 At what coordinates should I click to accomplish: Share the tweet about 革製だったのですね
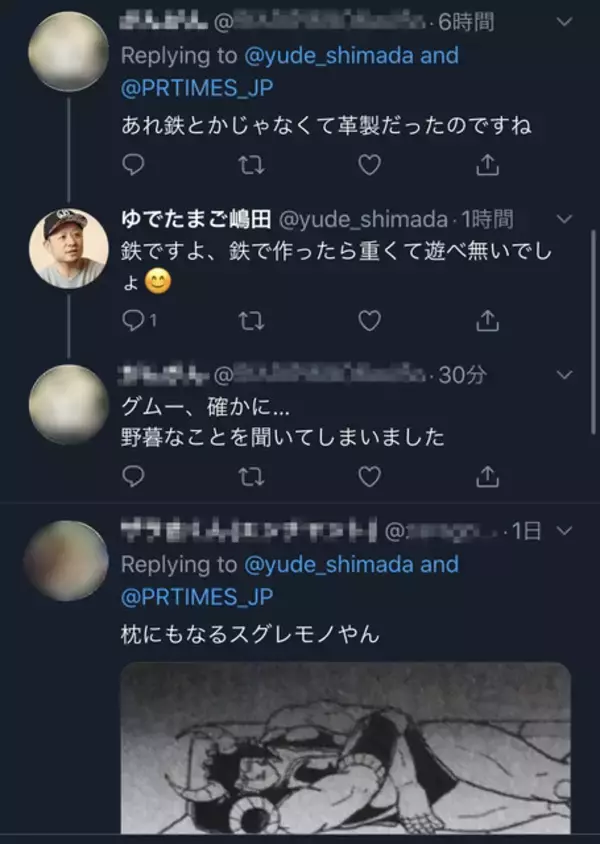pos(487,164)
